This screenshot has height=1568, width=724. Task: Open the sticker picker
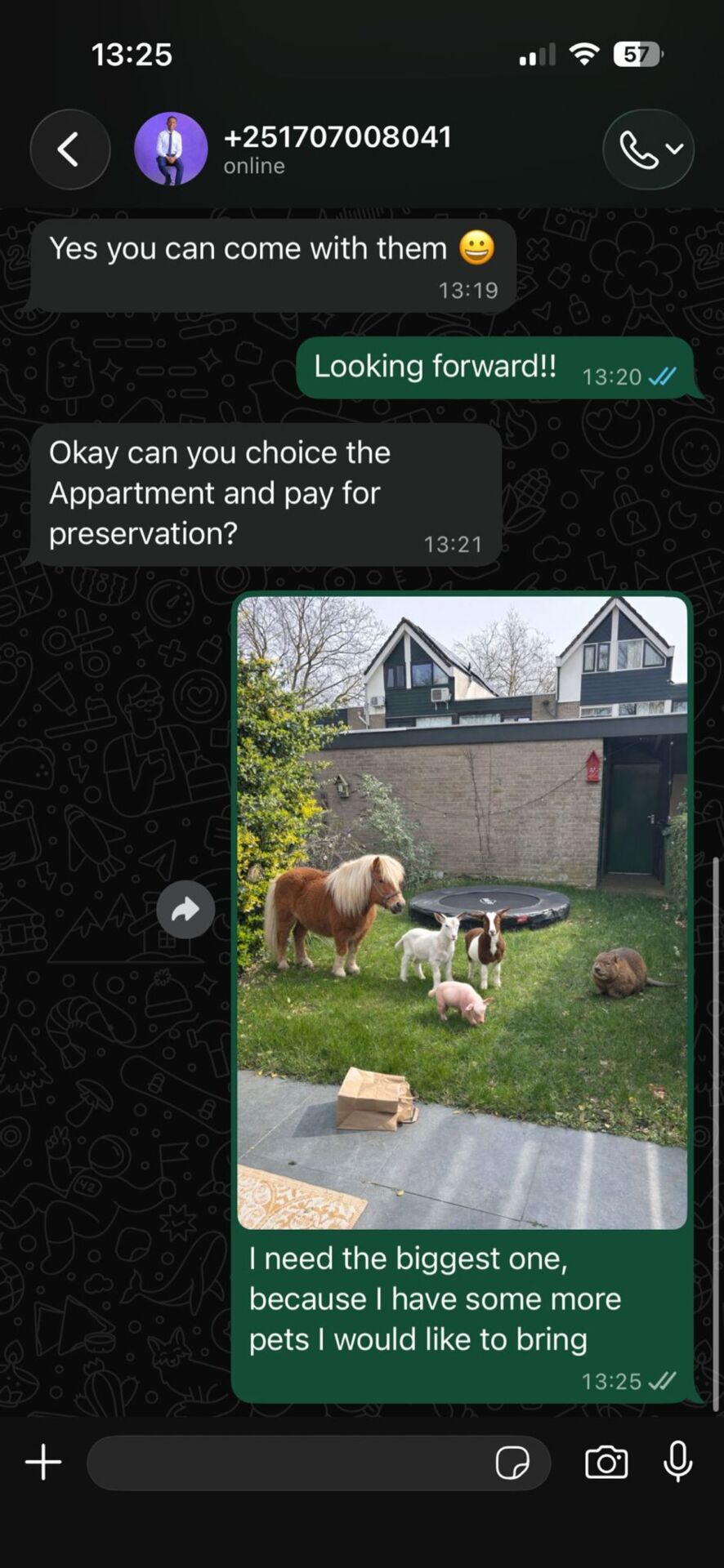click(x=512, y=1463)
